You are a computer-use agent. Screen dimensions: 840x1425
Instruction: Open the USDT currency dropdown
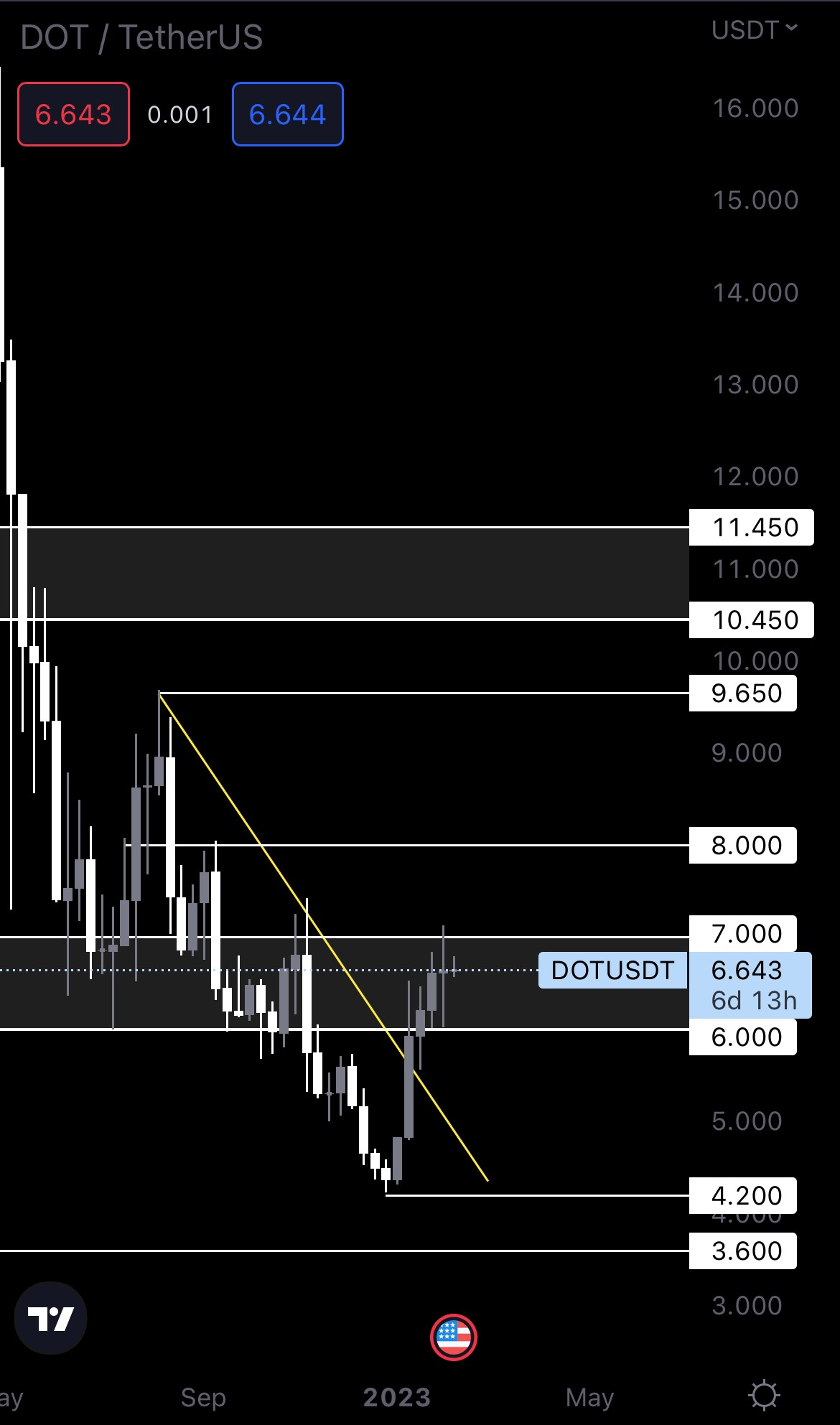pyautogui.click(x=754, y=30)
